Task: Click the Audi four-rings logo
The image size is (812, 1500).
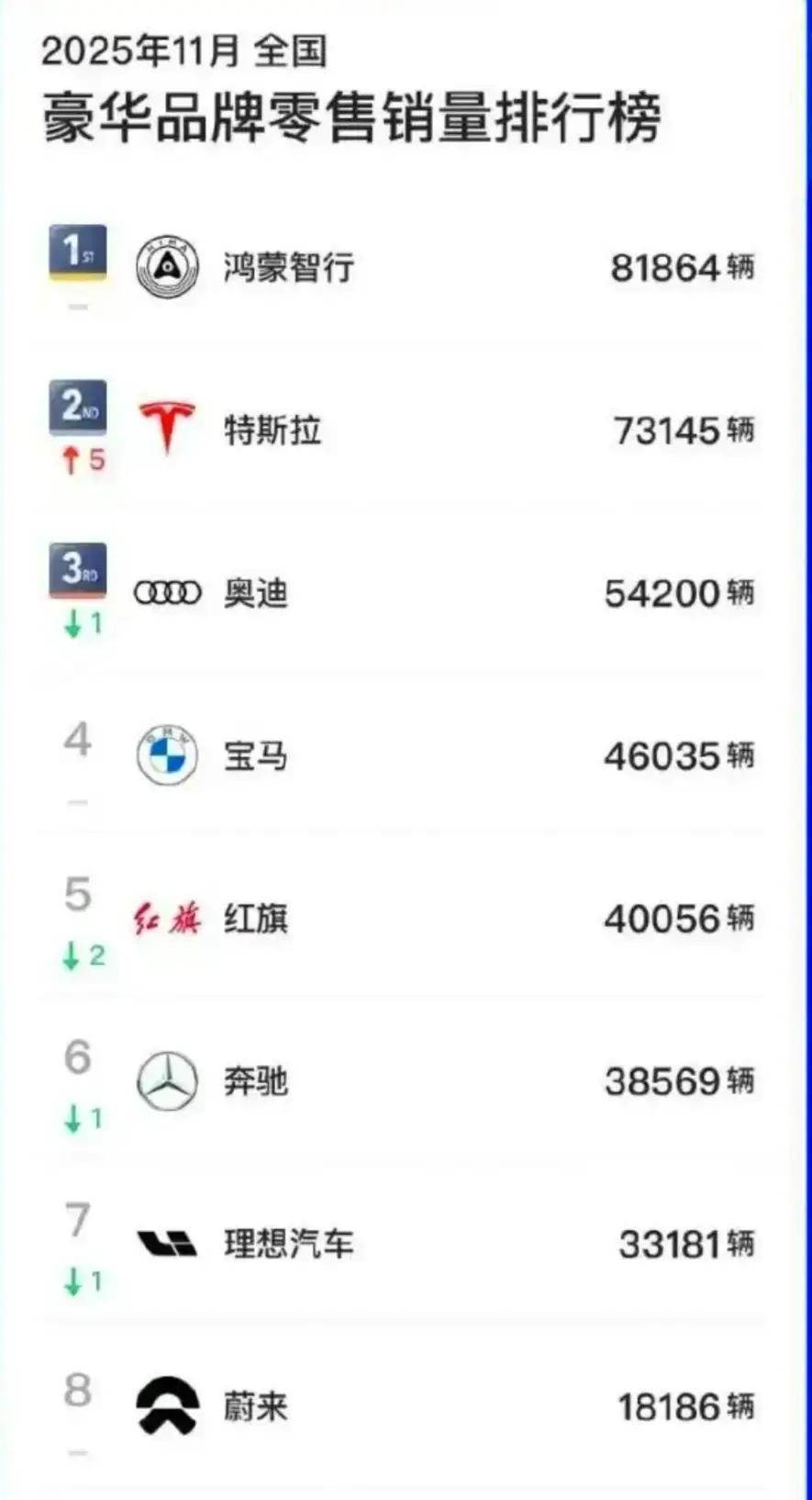Action: point(167,593)
